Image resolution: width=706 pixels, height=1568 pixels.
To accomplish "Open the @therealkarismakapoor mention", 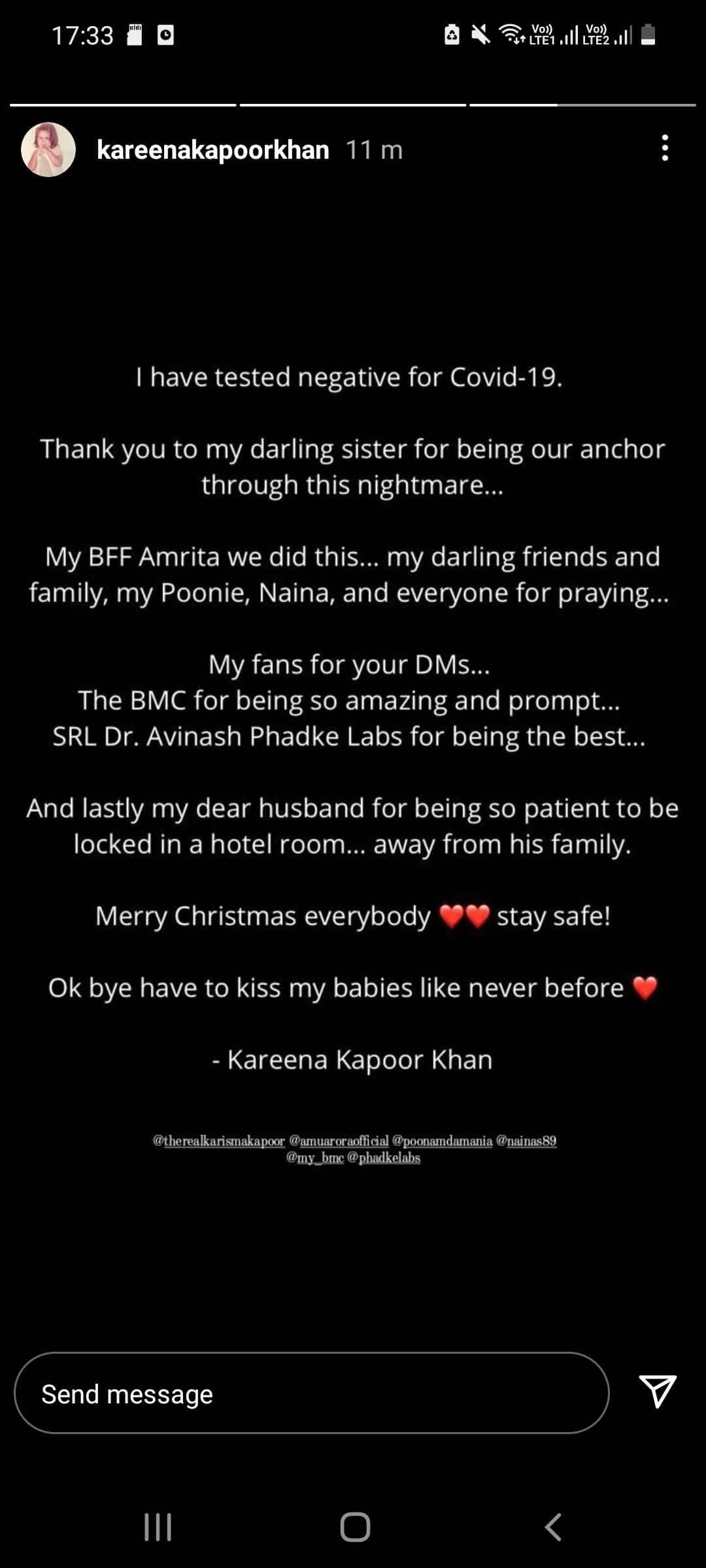I will click(219, 1141).
